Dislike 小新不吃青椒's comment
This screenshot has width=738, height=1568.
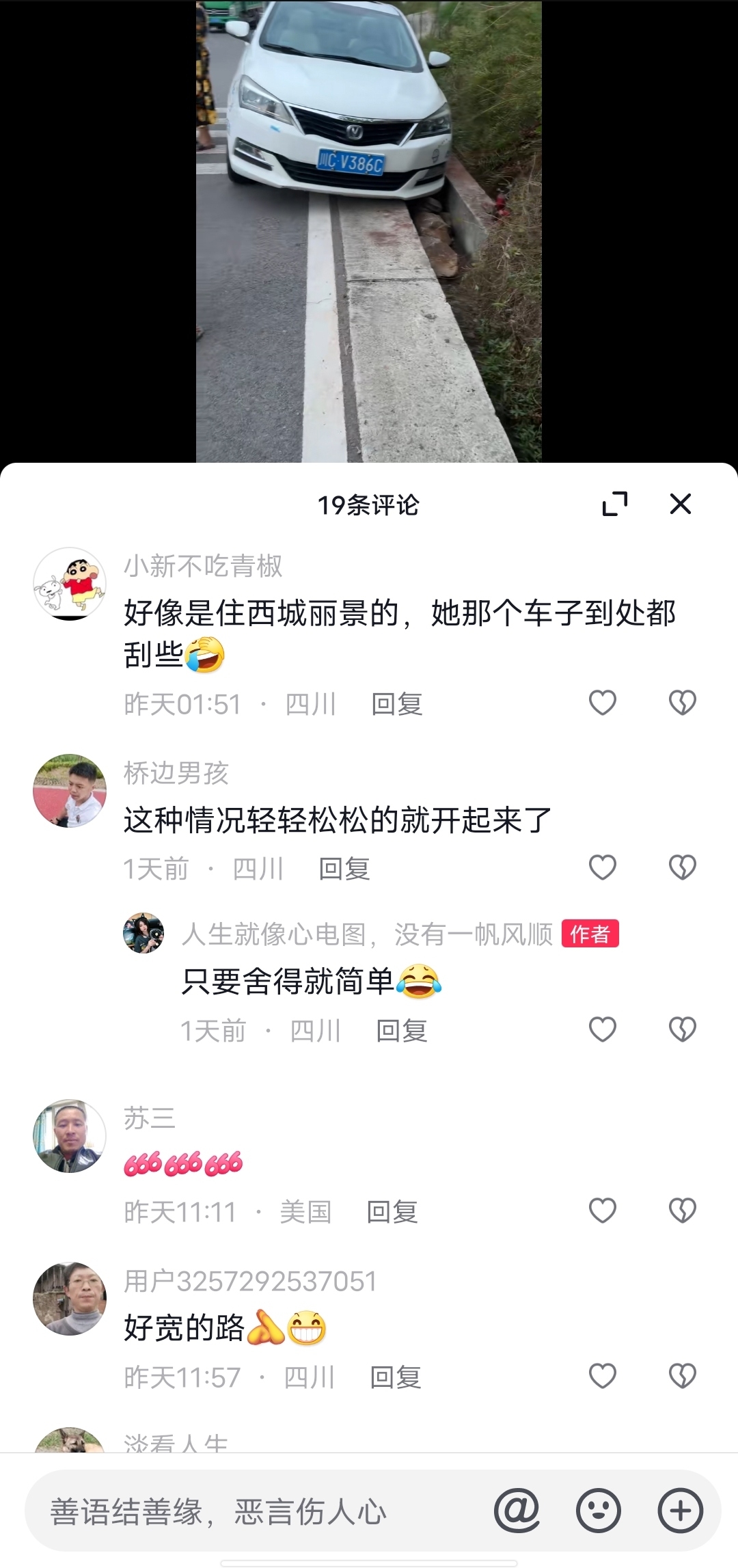click(682, 703)
